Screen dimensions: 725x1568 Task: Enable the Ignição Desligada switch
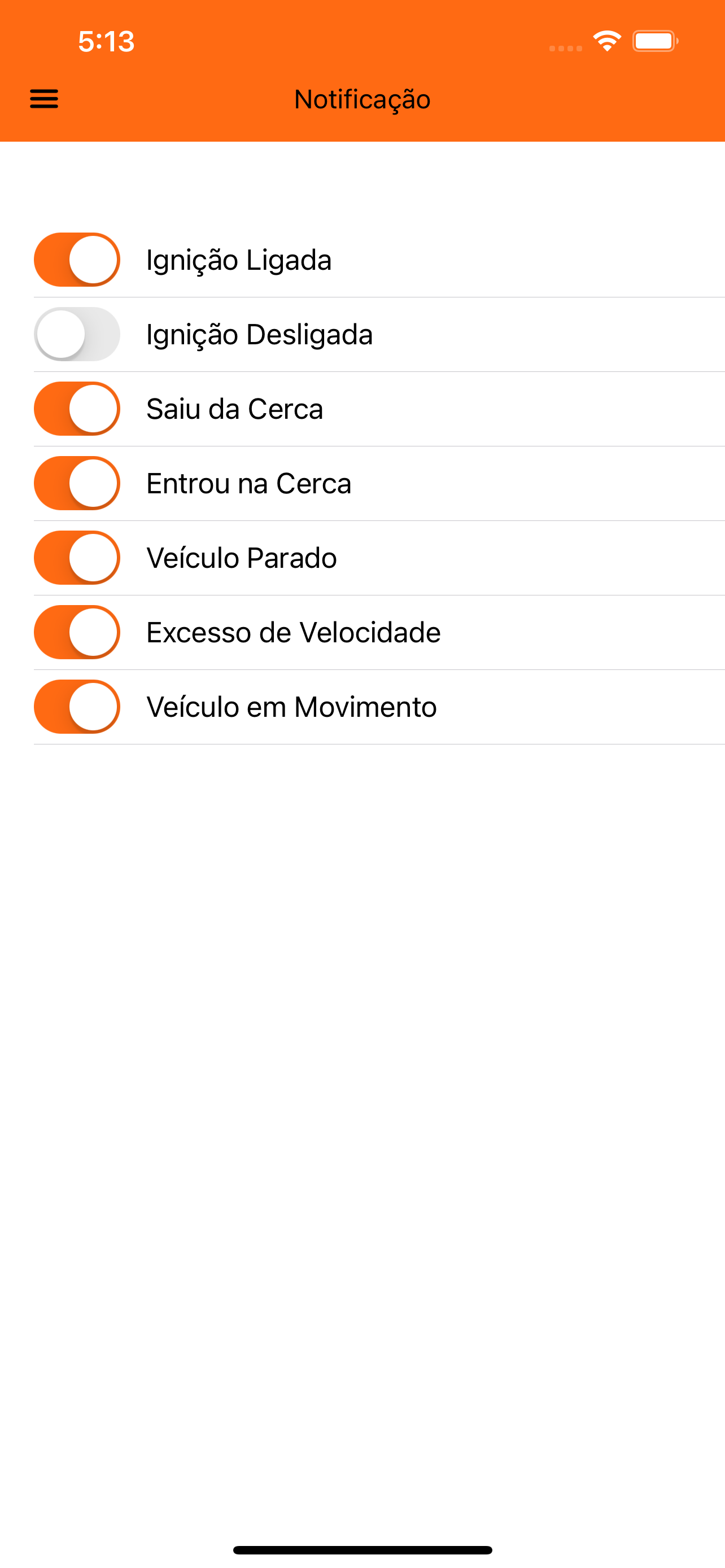coord(77,334)
